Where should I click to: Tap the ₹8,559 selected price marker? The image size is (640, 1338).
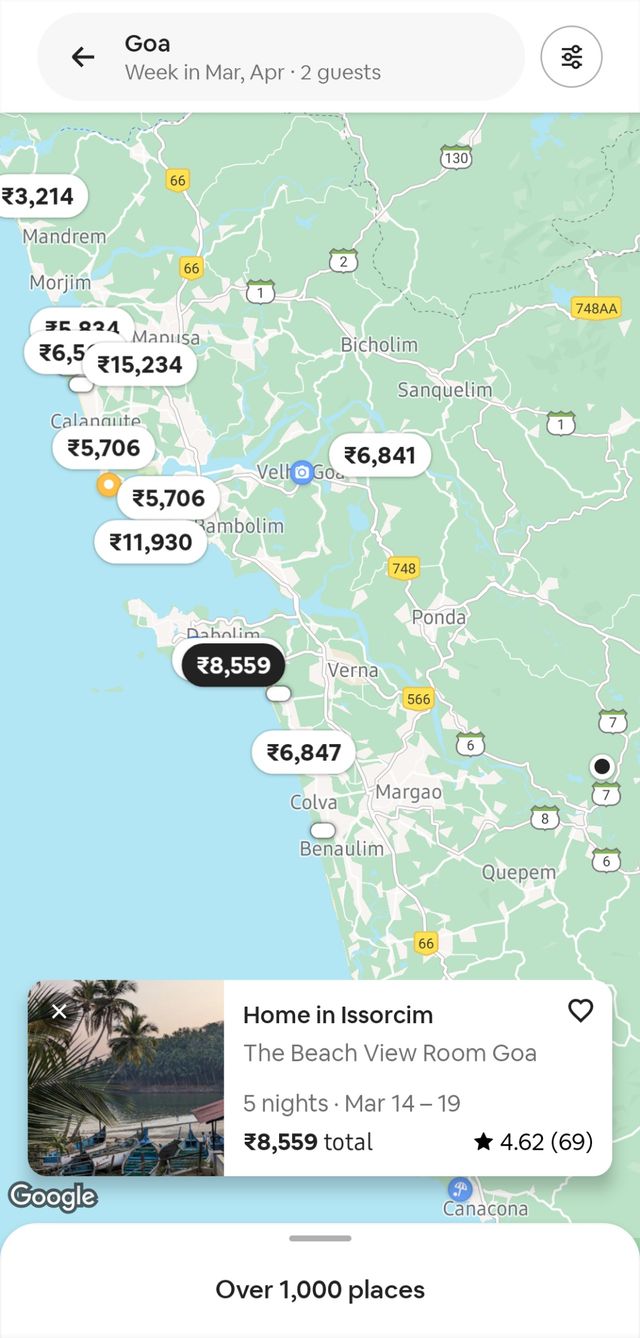coord(233,665)
